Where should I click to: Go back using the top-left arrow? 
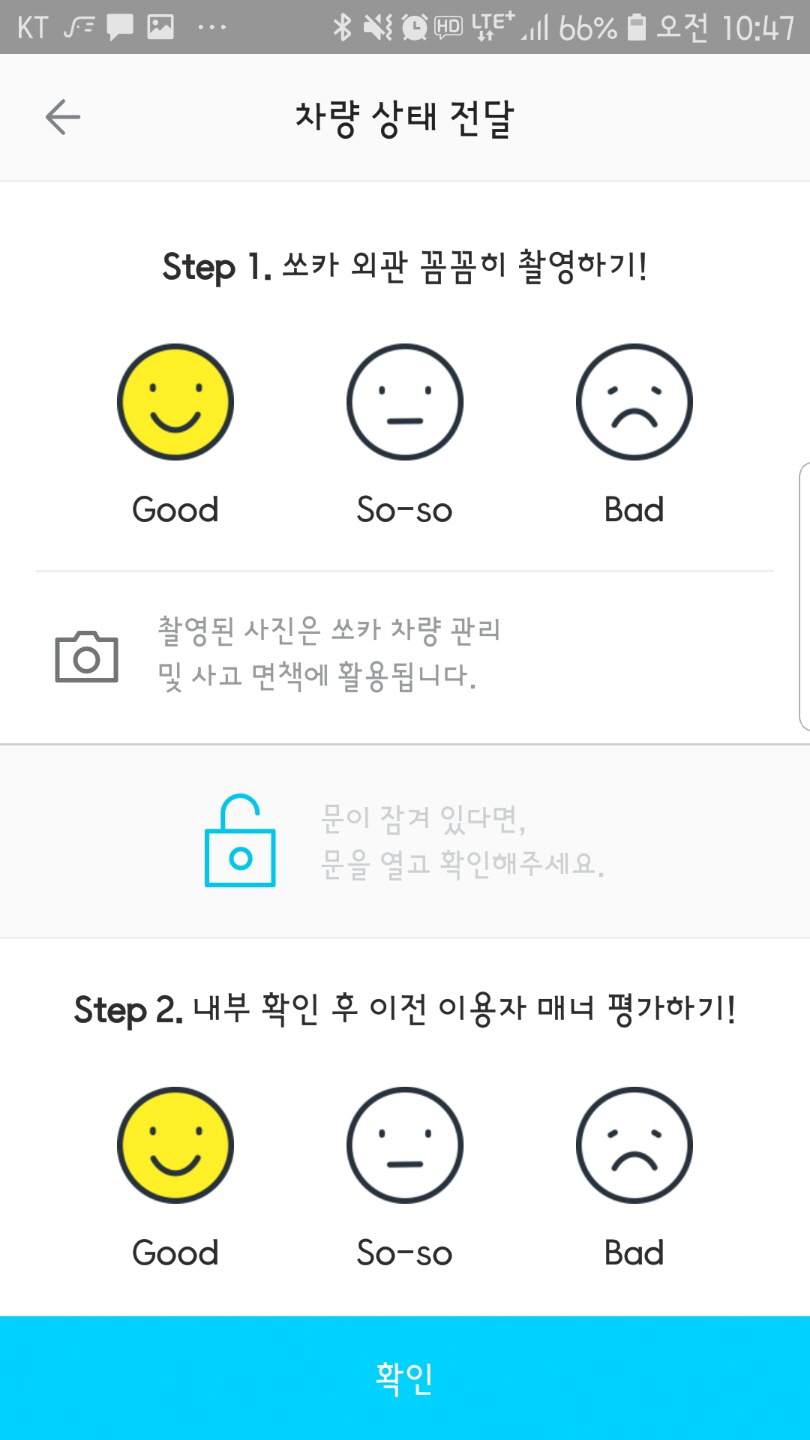62,118
